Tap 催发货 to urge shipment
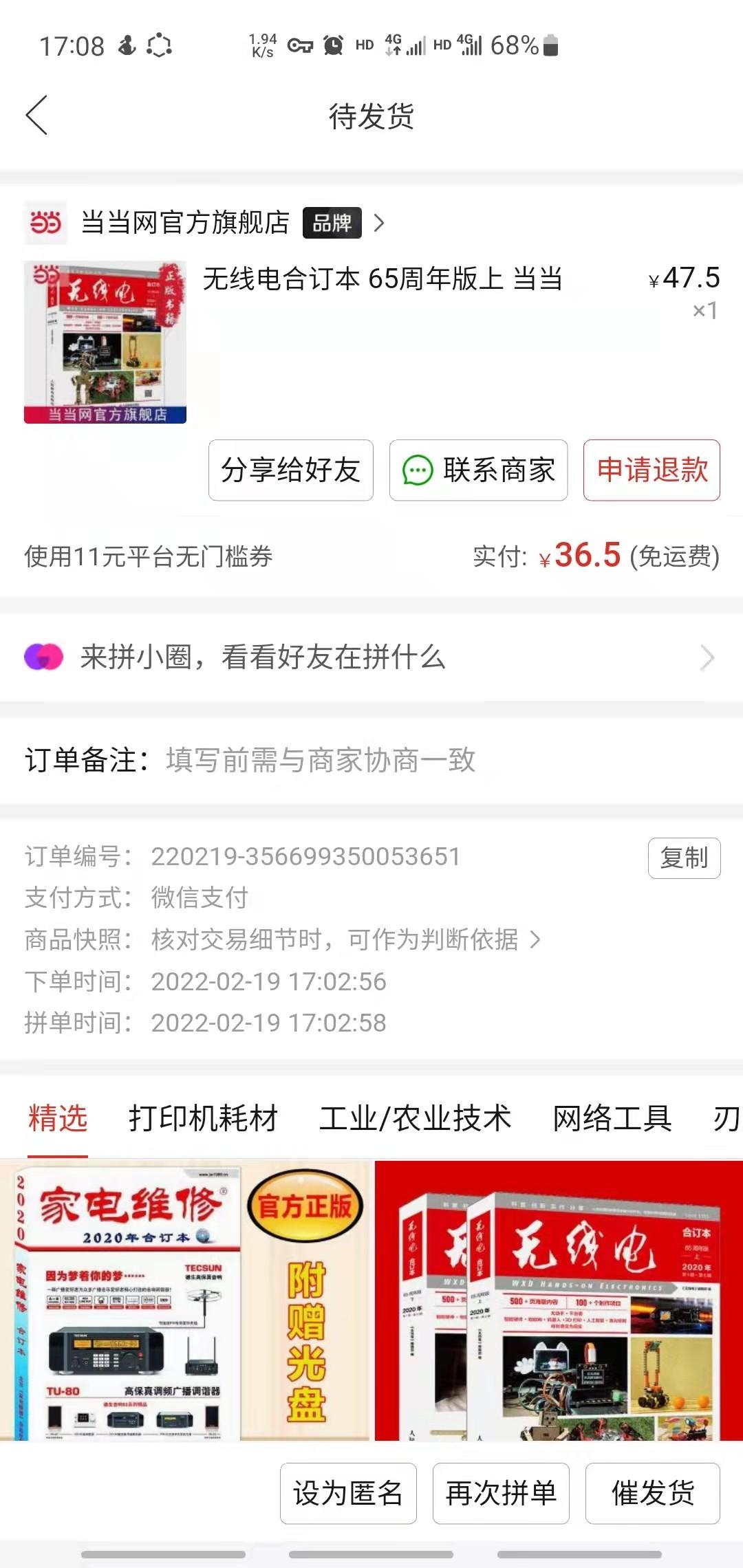 coord(653,1494)
